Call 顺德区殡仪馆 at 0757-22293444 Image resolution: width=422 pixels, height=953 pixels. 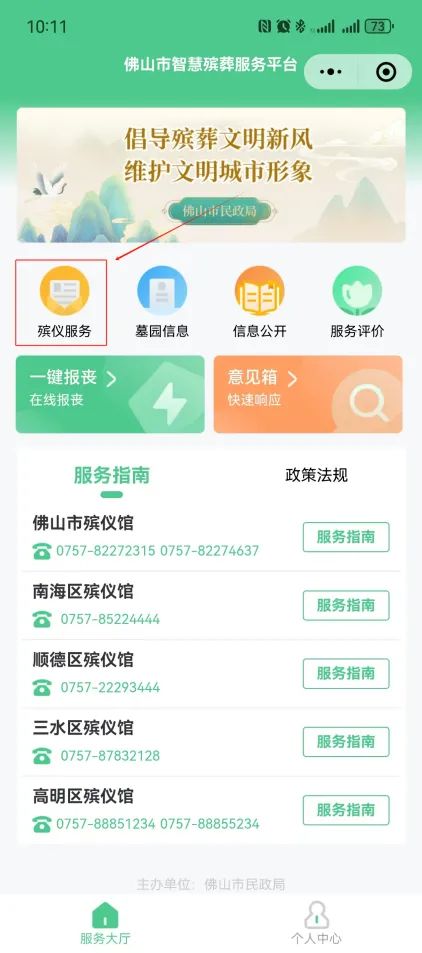click(110, 687)
